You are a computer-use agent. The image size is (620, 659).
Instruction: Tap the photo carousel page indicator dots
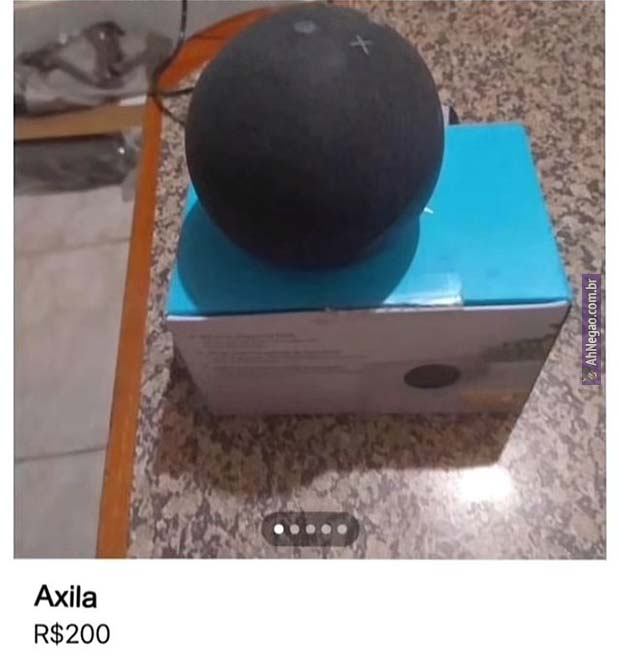[x=310, y=528]
